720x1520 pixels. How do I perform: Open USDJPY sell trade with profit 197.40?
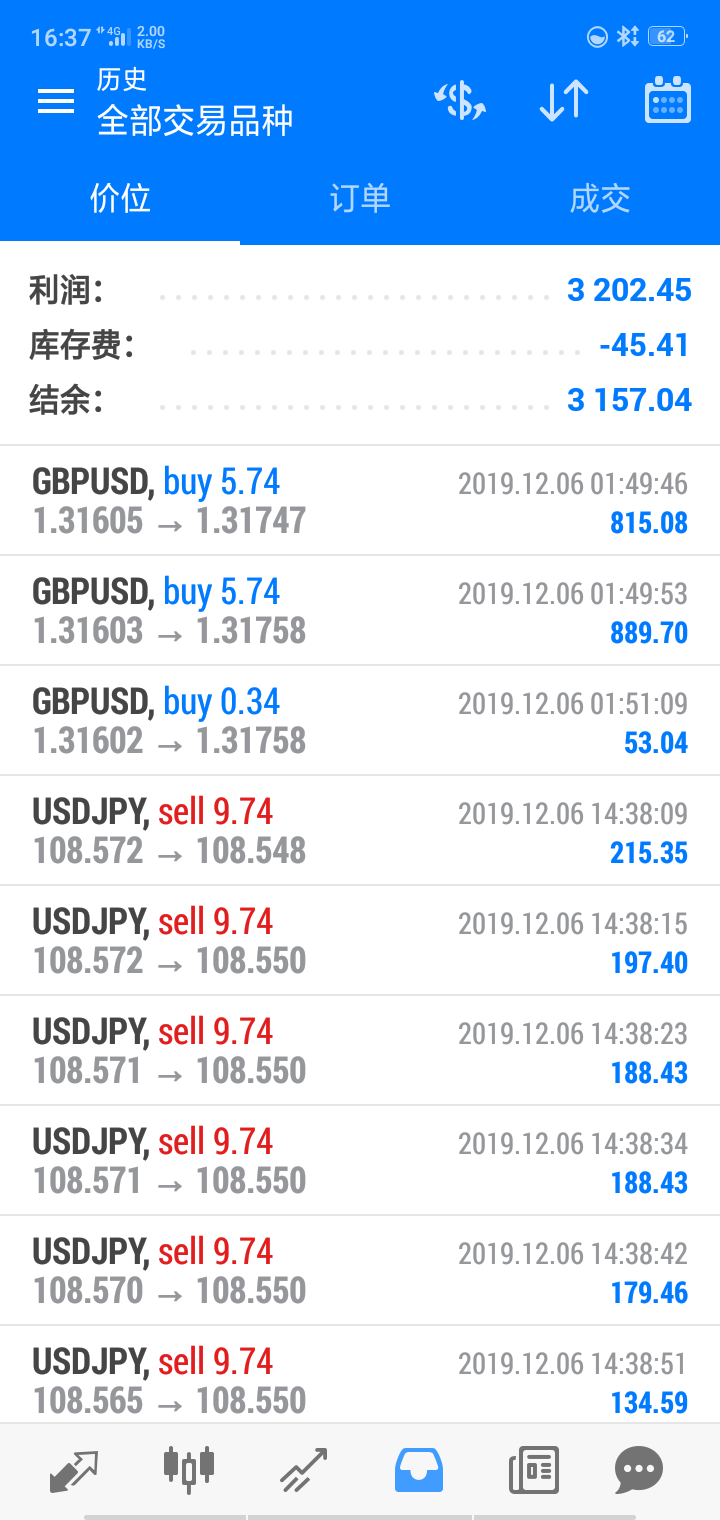[360, 941]
